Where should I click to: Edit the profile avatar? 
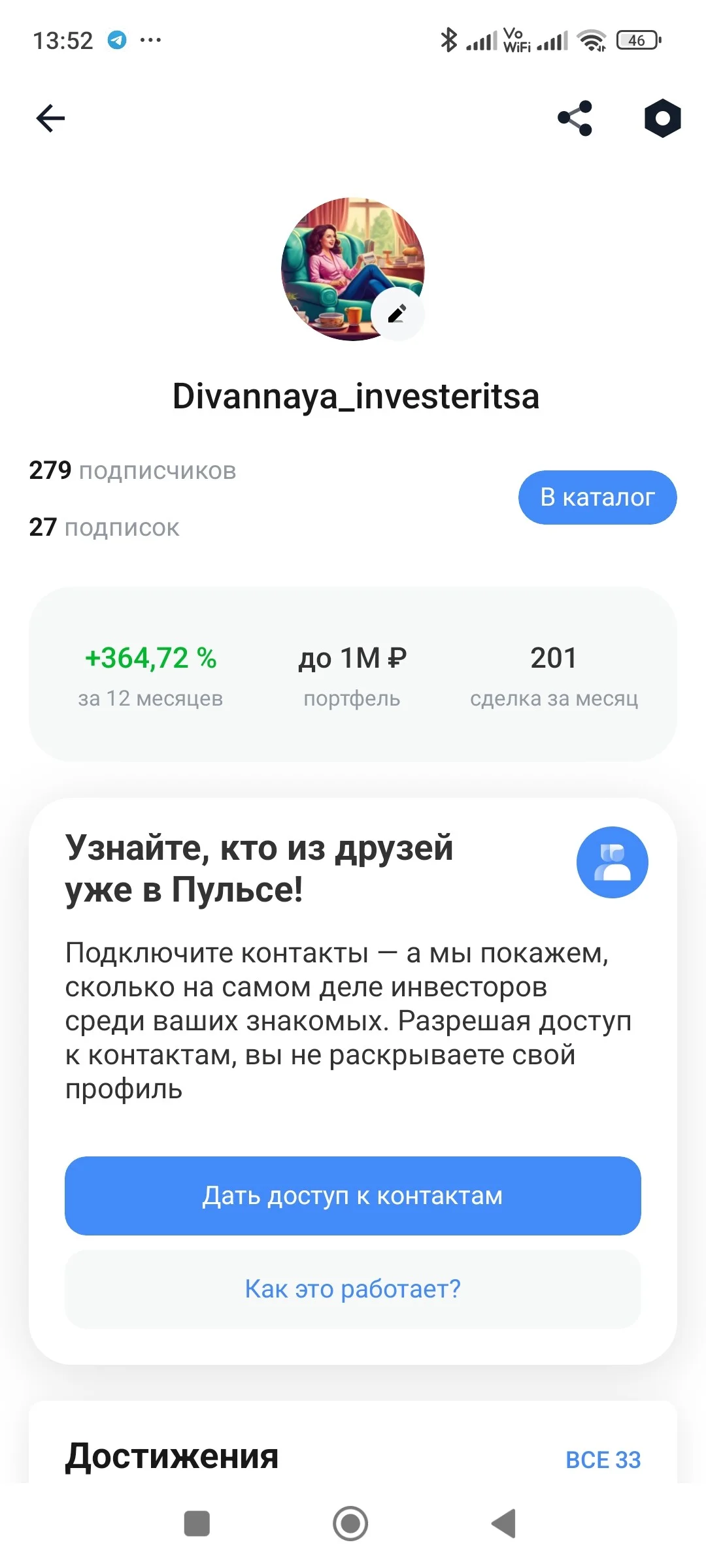click(397, 314)
